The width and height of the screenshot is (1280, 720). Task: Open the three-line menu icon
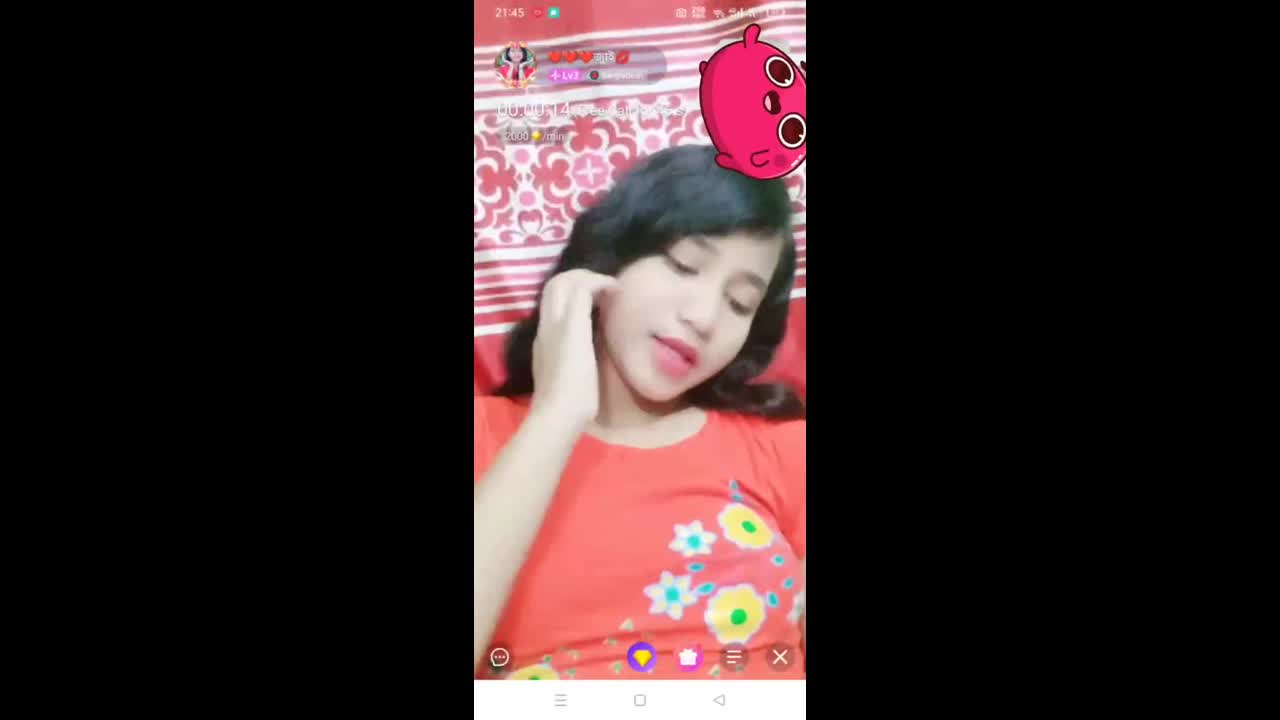point(734,657)
